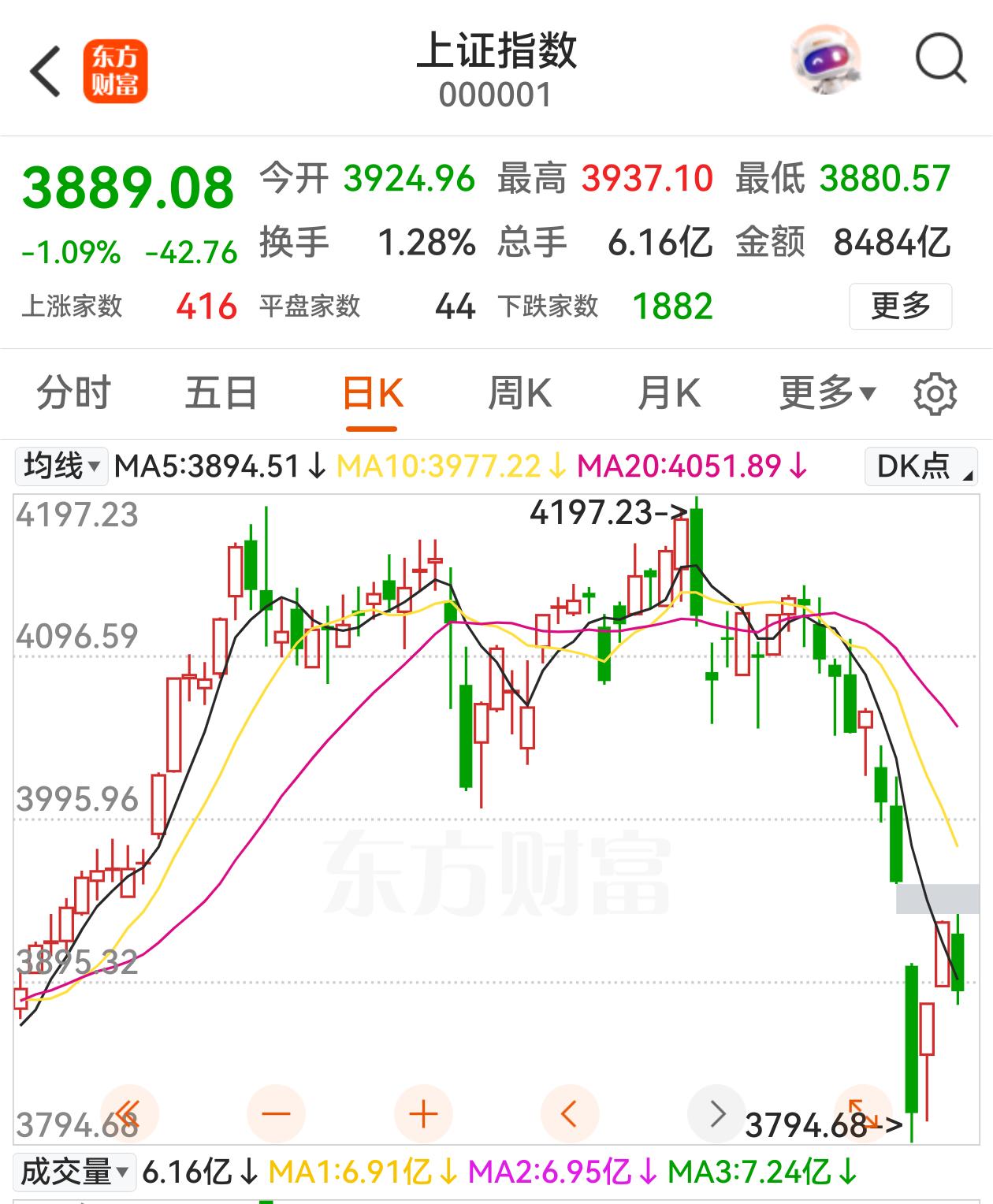This screenshot has width=993, height=1204.
Task: Zoom in on the chart with plus
Action: (423, 1115)
